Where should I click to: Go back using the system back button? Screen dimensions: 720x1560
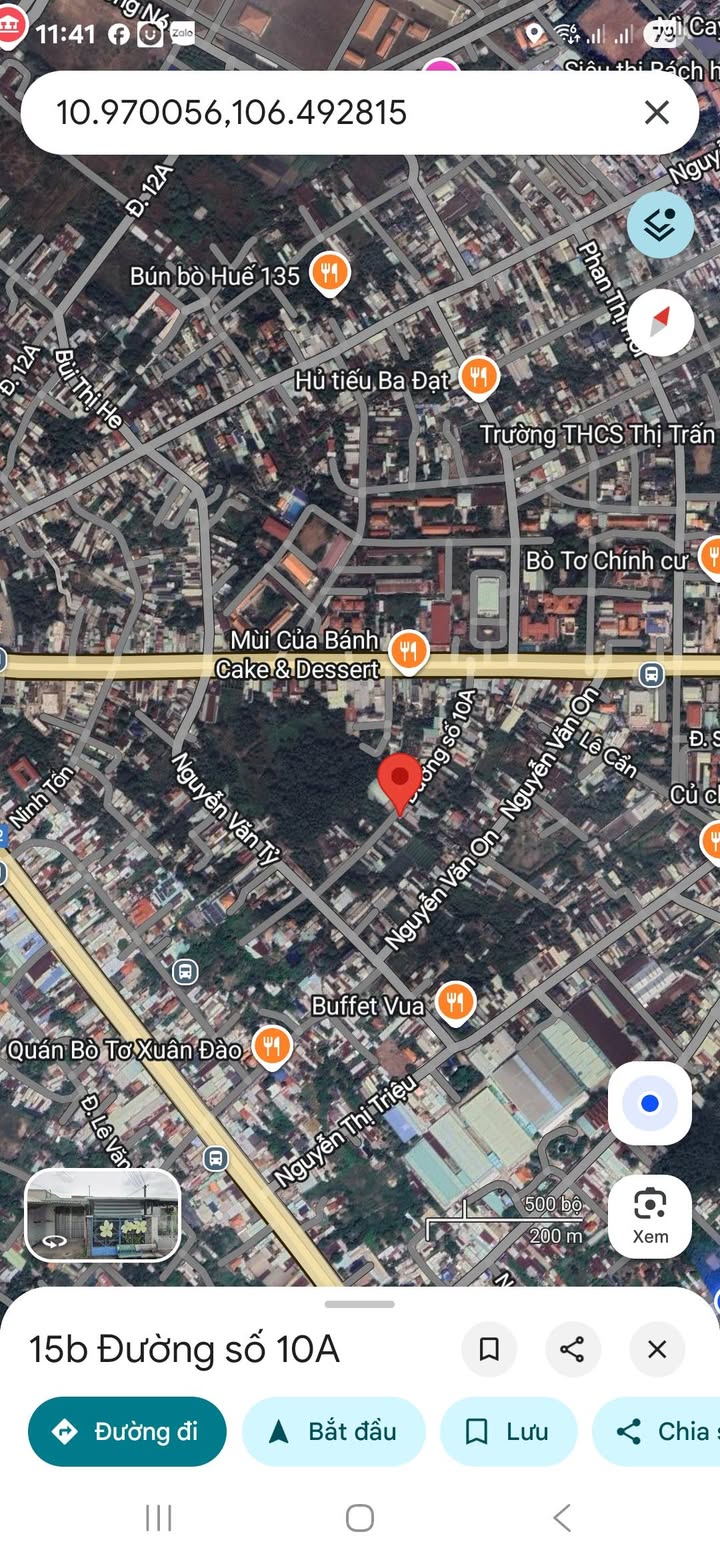(x=562, y=1518)
